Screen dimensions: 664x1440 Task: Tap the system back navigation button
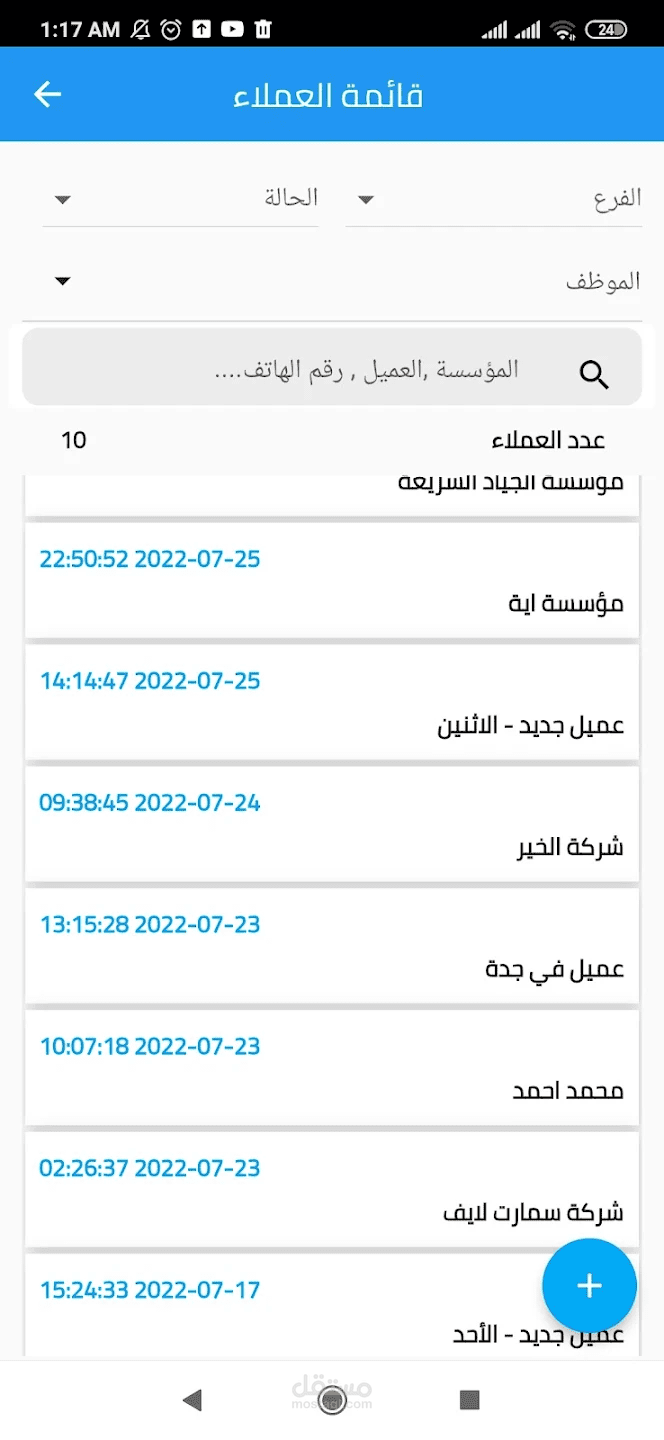pos(192,1400)
